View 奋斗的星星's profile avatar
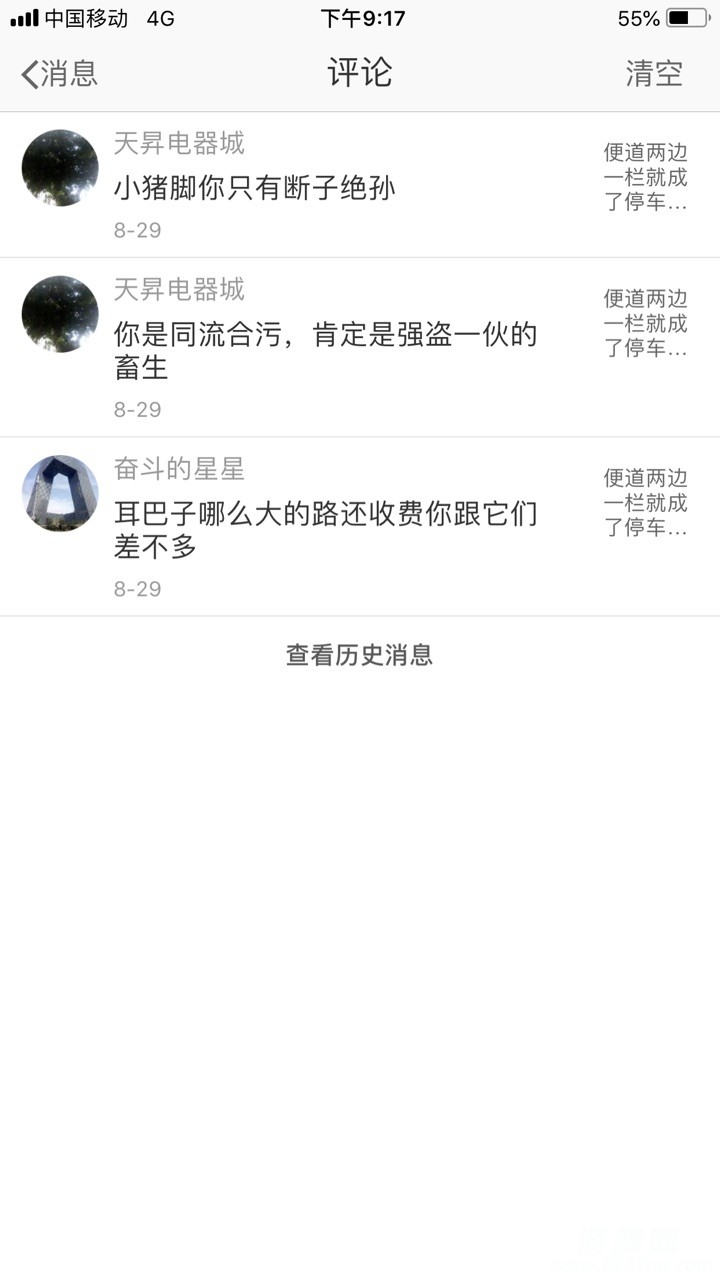 click(60, 494)
